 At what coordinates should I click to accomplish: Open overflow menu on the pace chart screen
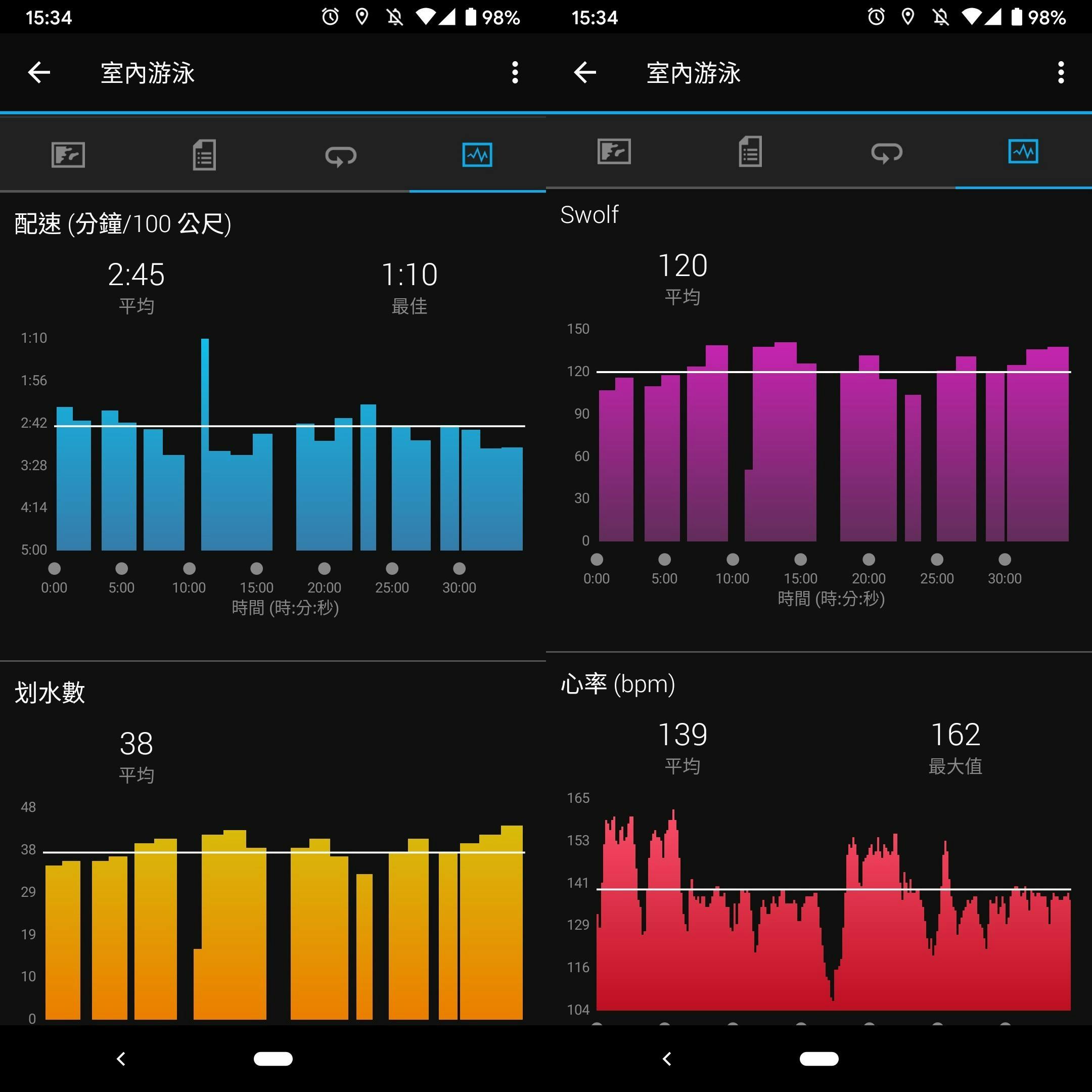[x=514, y=72]
